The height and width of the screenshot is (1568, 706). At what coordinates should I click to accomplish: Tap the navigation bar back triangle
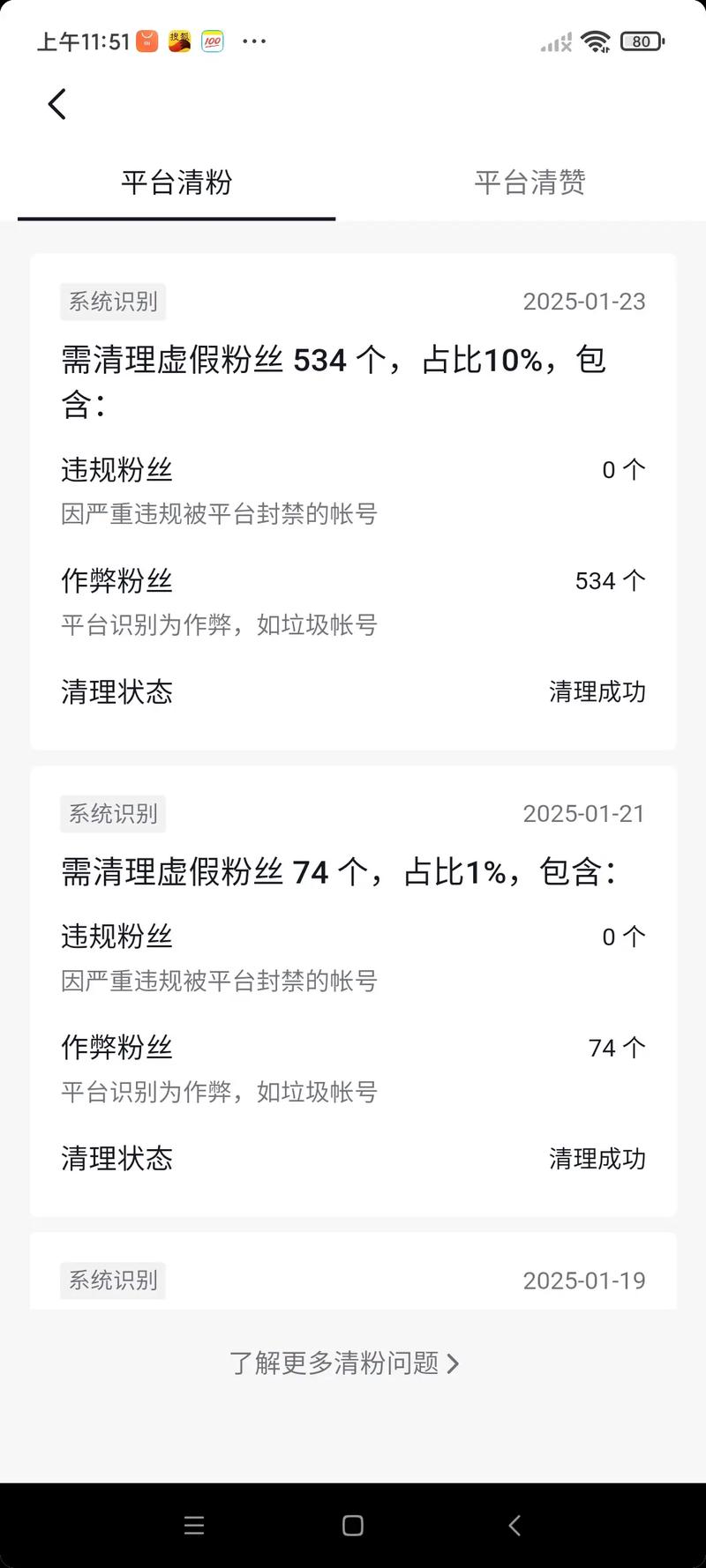[x=515, y=1525]
